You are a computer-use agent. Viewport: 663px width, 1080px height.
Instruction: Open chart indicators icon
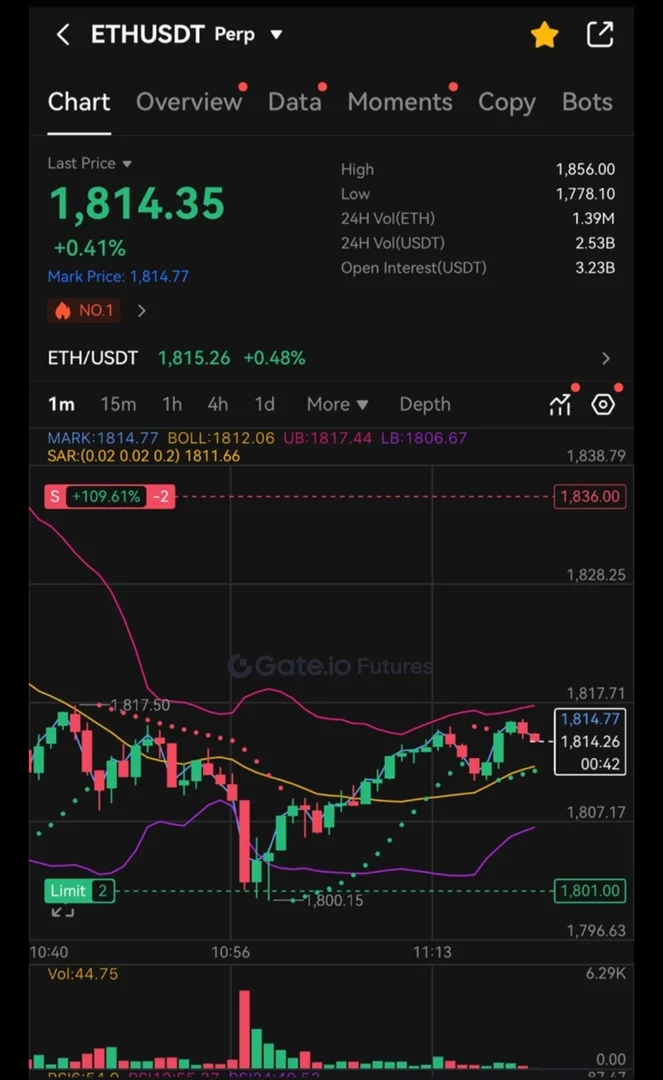coord(560,404)
